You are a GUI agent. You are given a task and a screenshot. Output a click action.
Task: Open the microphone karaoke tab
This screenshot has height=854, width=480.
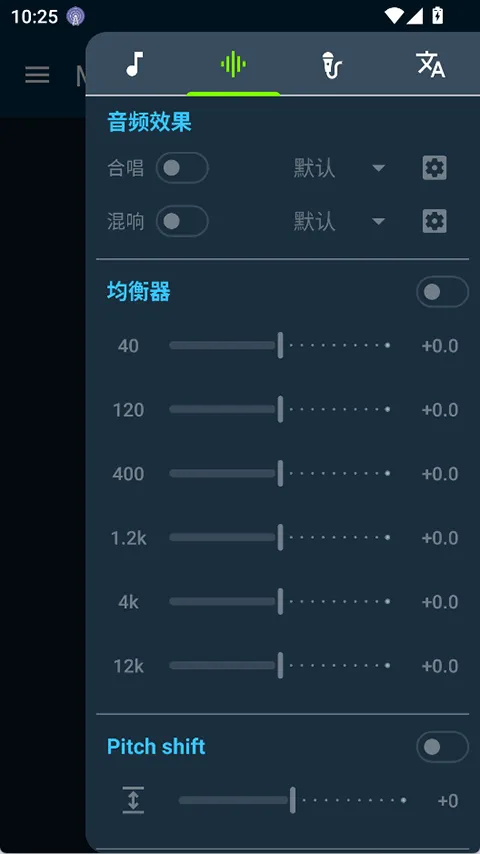pyautogui.click(x=331, y=64)
